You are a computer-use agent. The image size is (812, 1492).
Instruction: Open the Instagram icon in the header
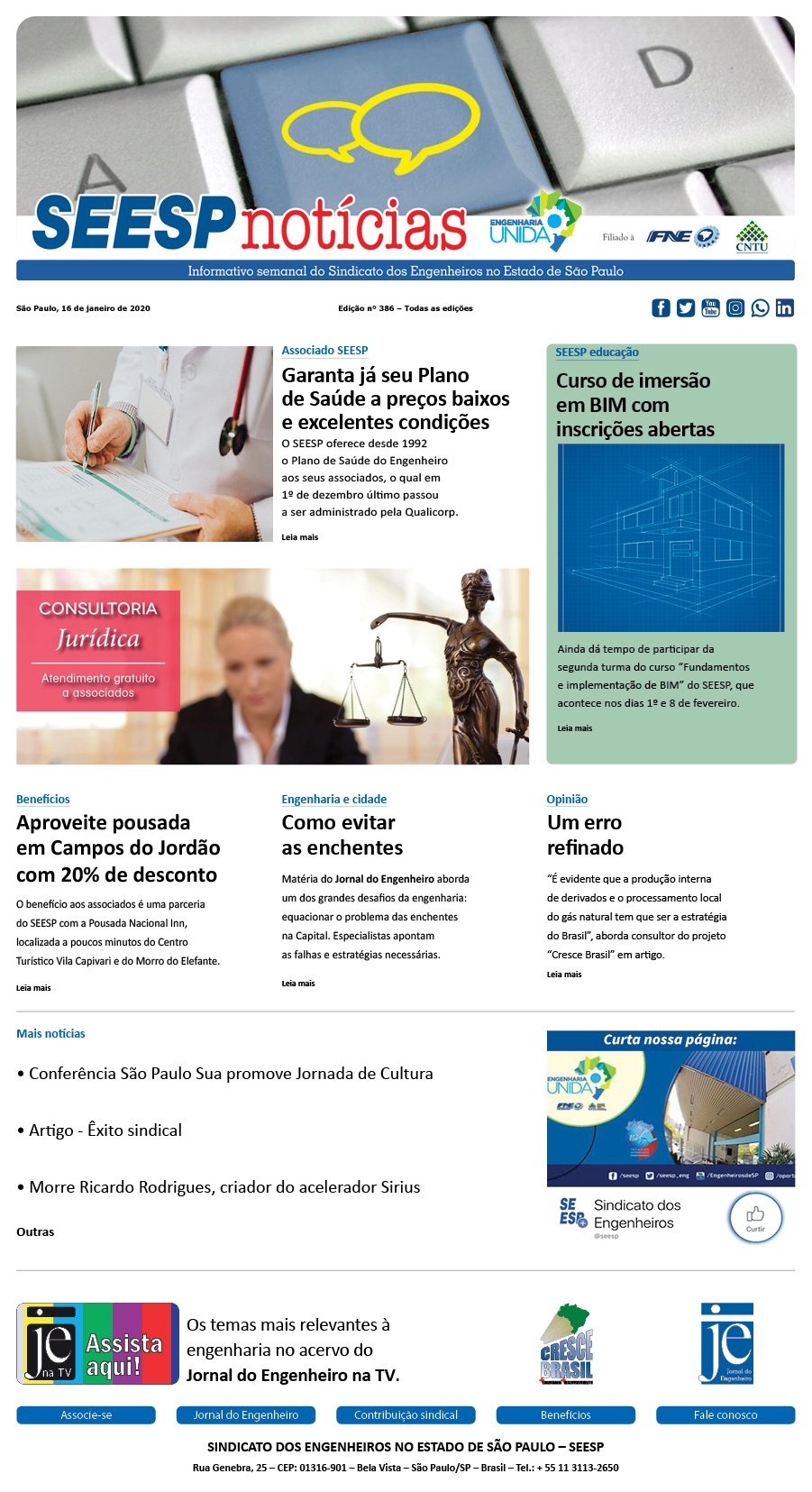point(735,308)
